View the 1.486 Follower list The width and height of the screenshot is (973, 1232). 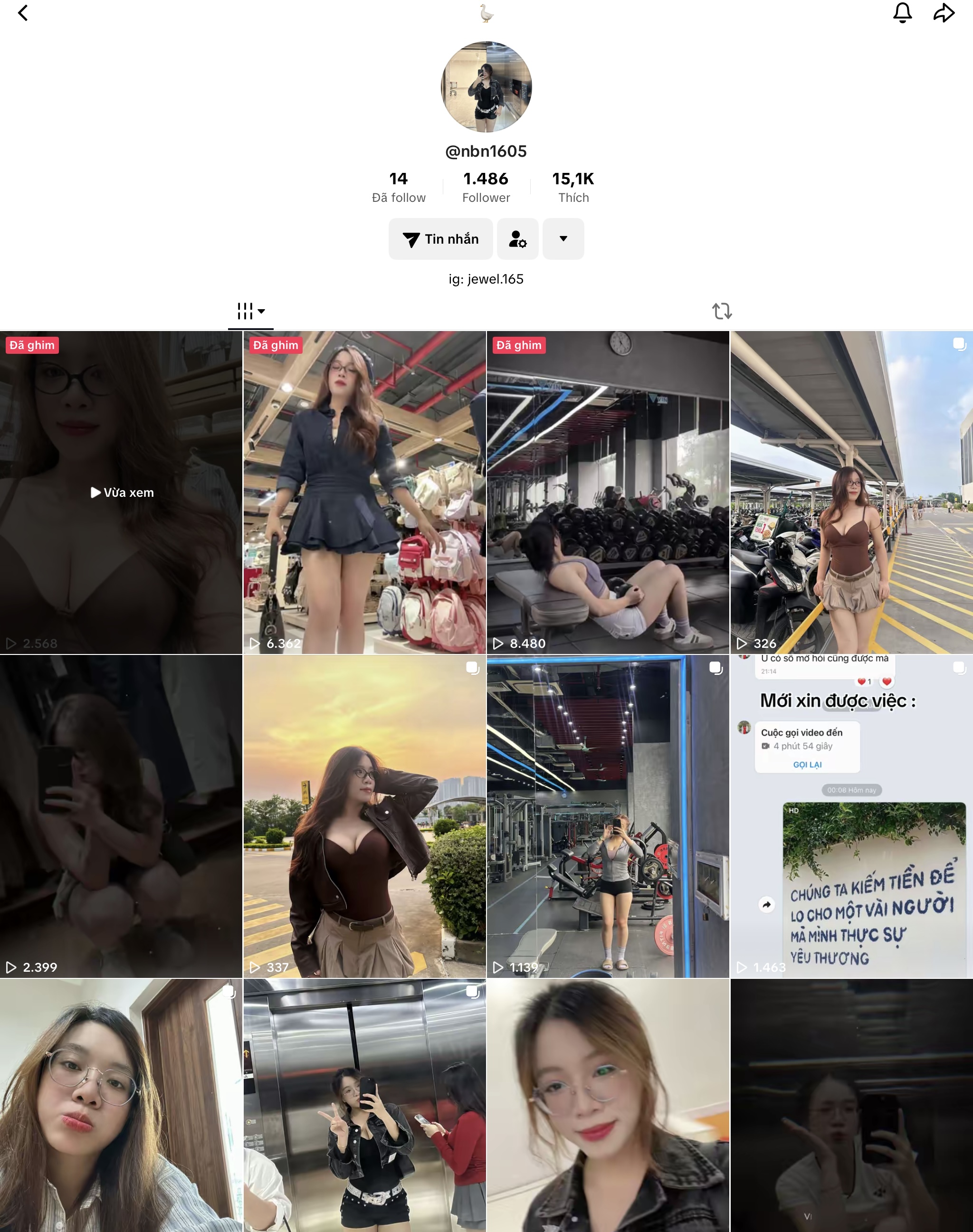coord(486,187)
